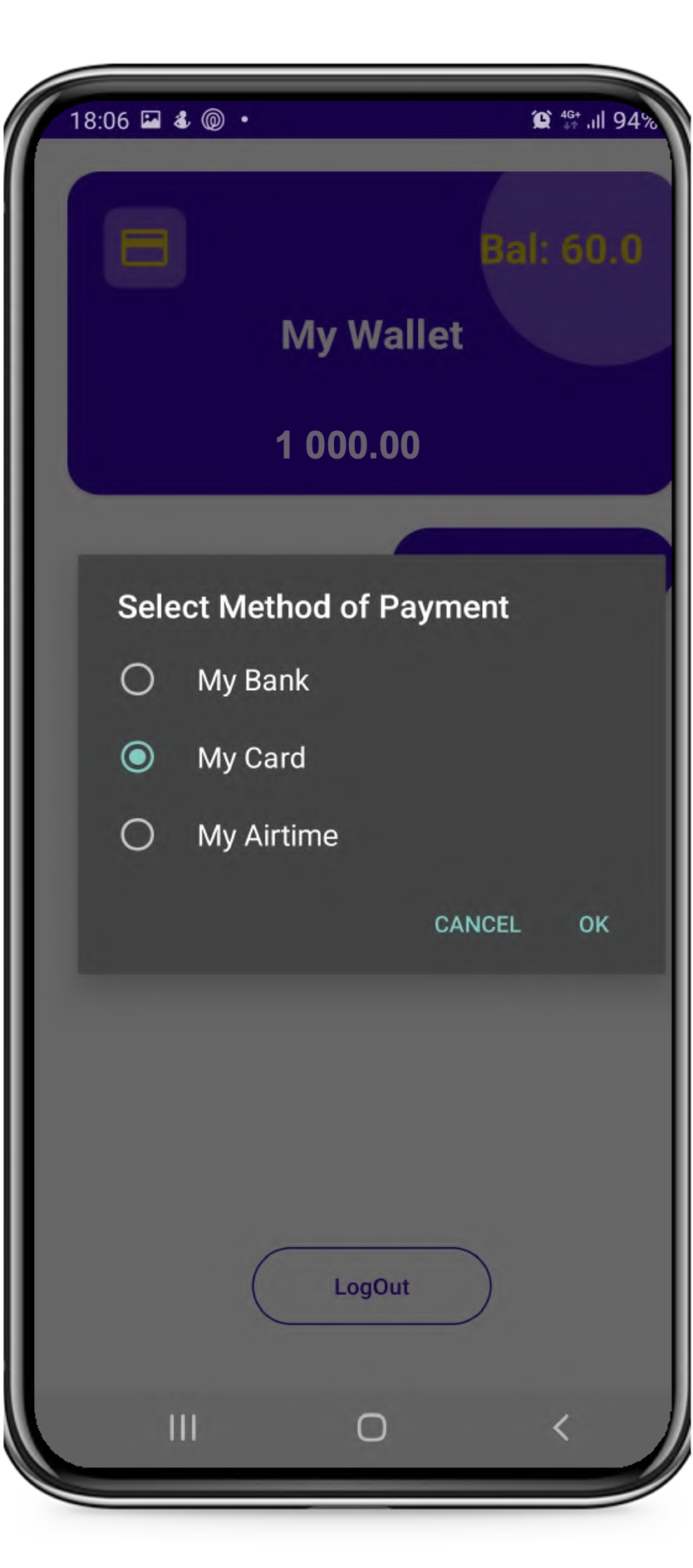
Task: Go back with the system back button
Action: tap(561, 1428)
